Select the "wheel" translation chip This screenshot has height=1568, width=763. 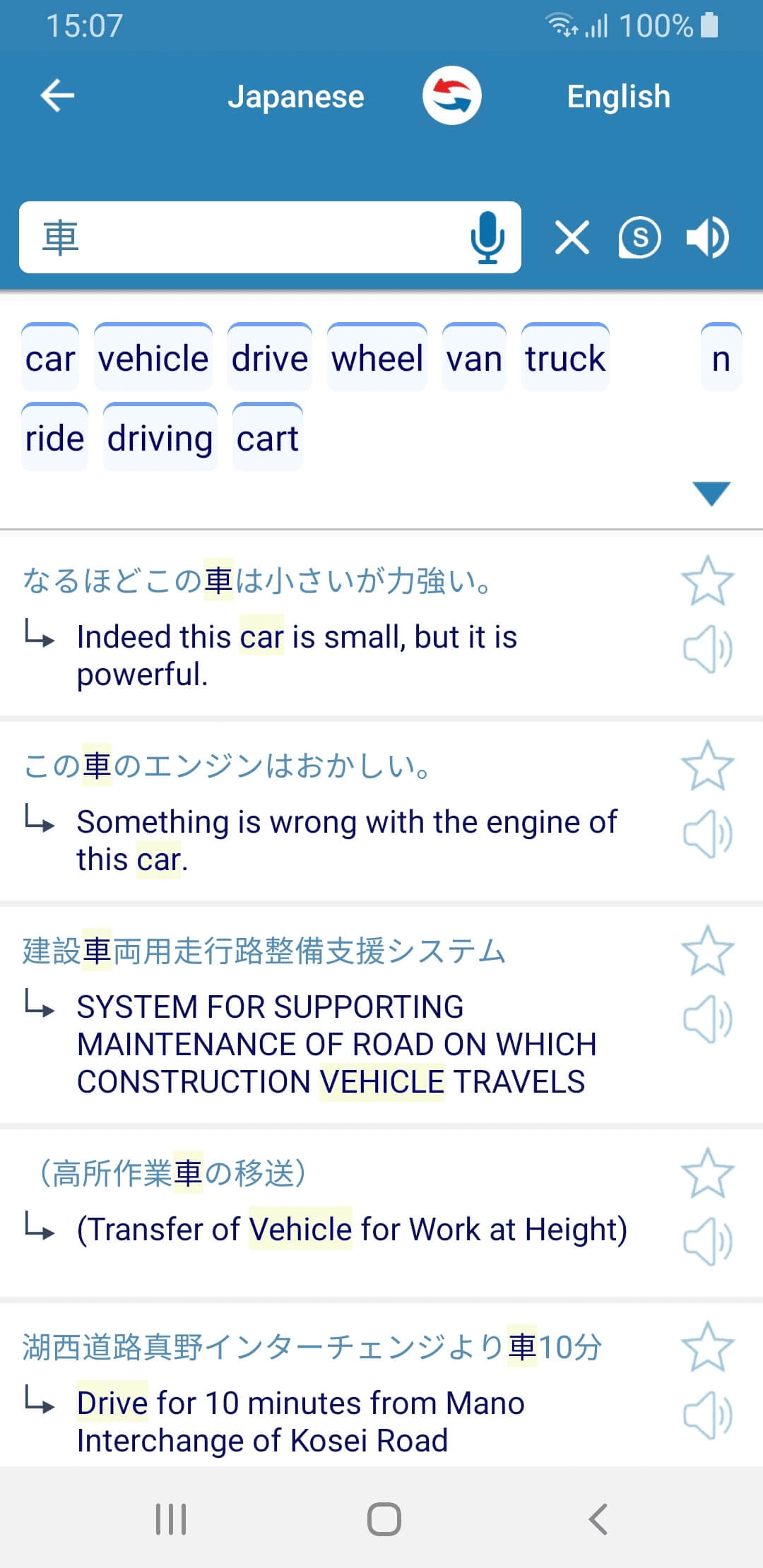[x=377, y=357]
